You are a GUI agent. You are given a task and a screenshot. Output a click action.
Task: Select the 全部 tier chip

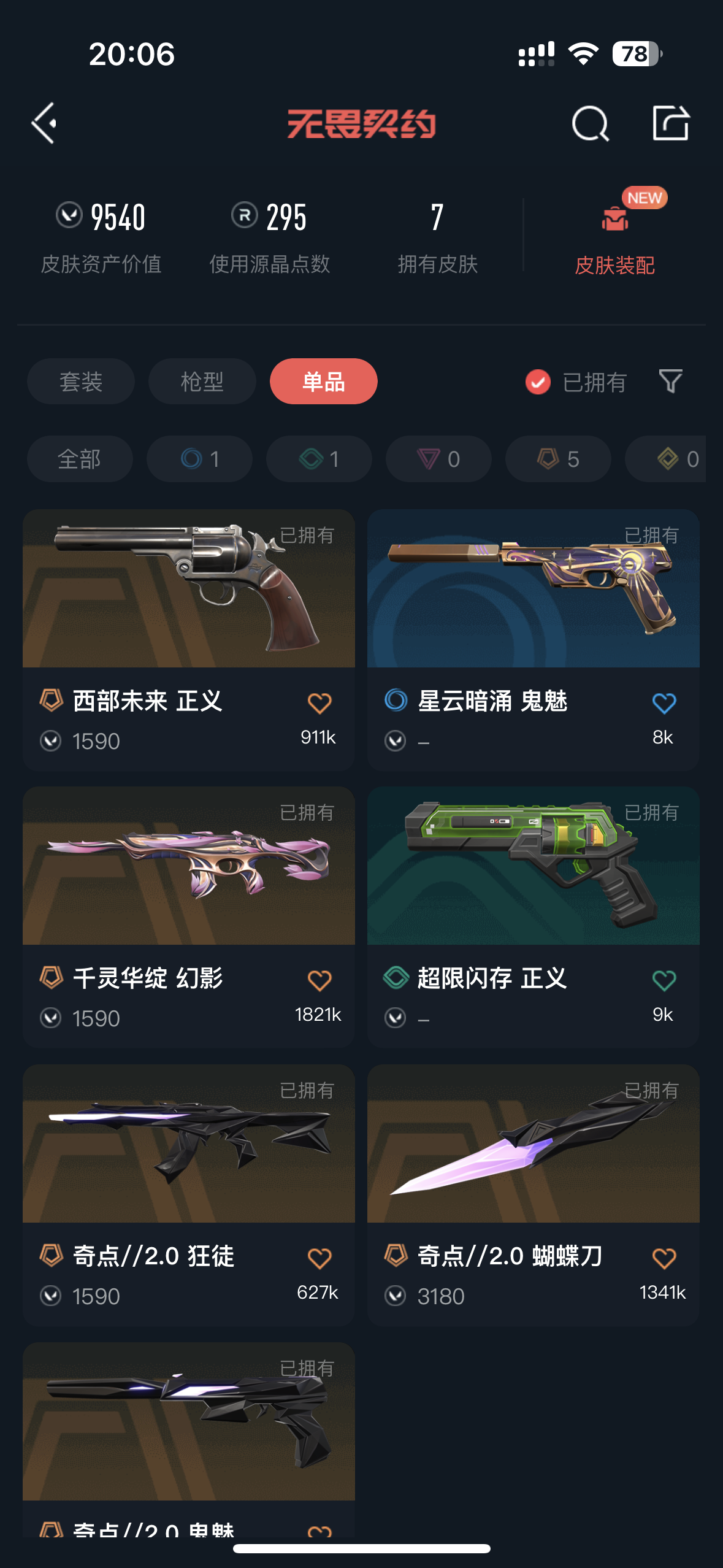tap(79, 459)
